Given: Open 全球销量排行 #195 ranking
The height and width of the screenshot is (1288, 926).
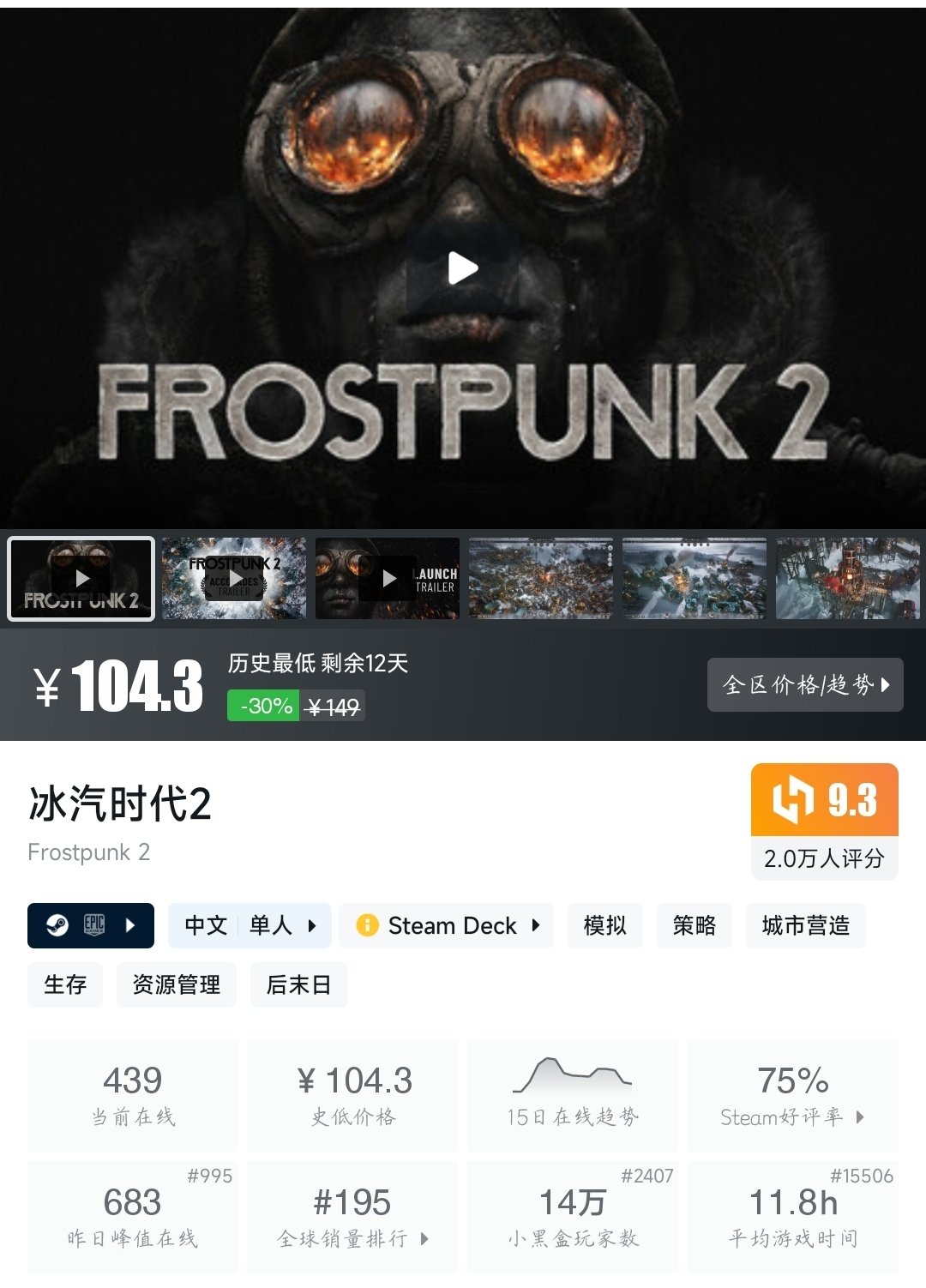Looking at the screenshot, I should coord(352,1217).
